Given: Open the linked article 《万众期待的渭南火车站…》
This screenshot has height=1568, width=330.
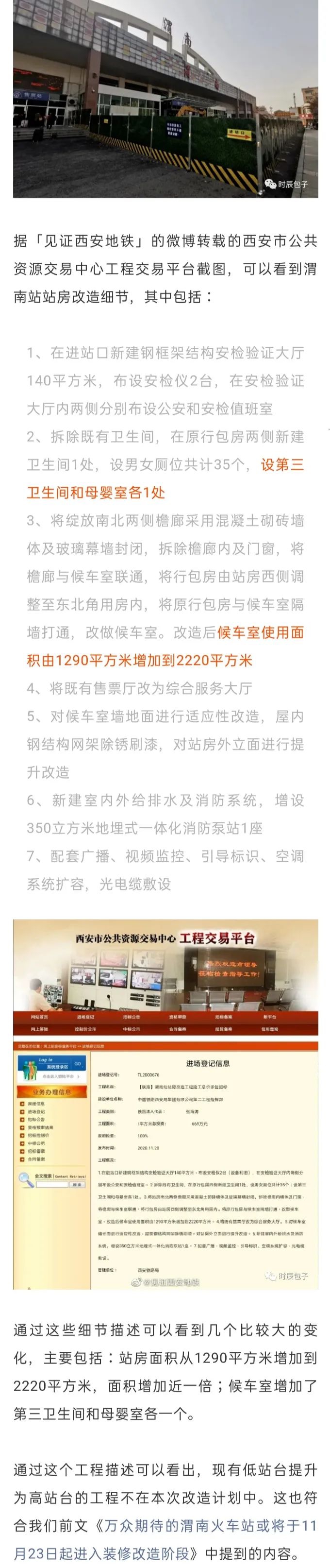Looking at the screenshot, I should [207, 1526].
